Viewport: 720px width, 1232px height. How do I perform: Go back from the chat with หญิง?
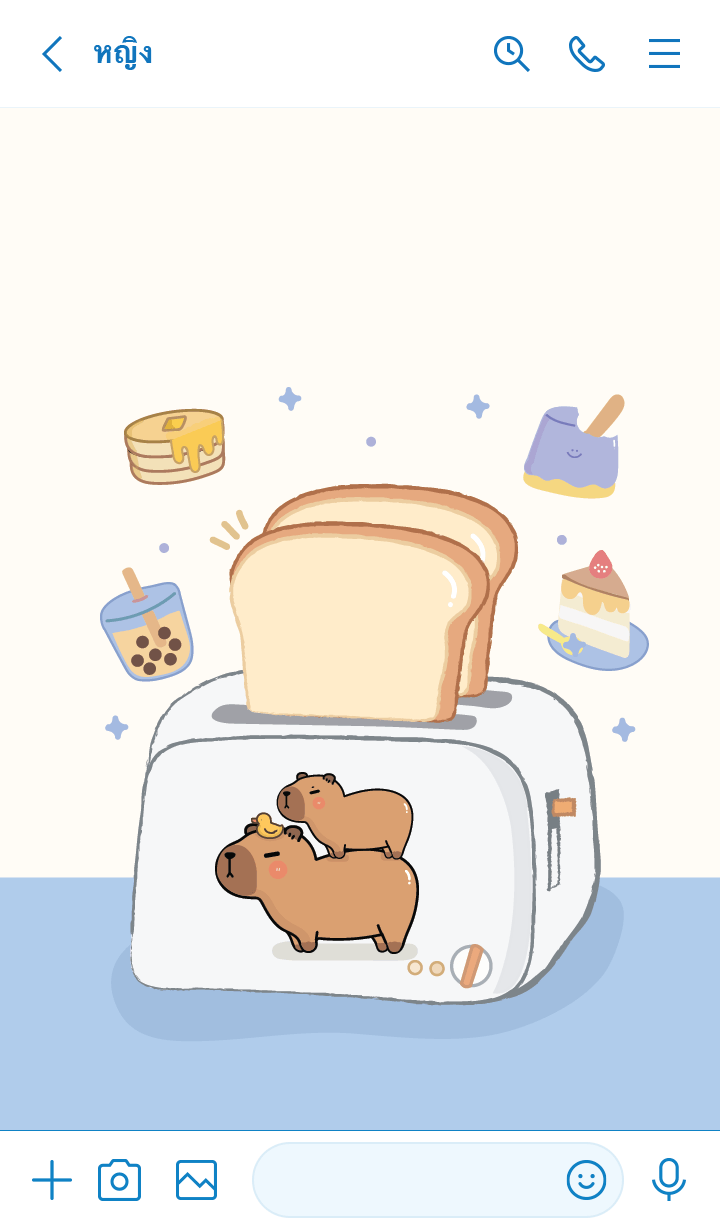coord(52,54)
